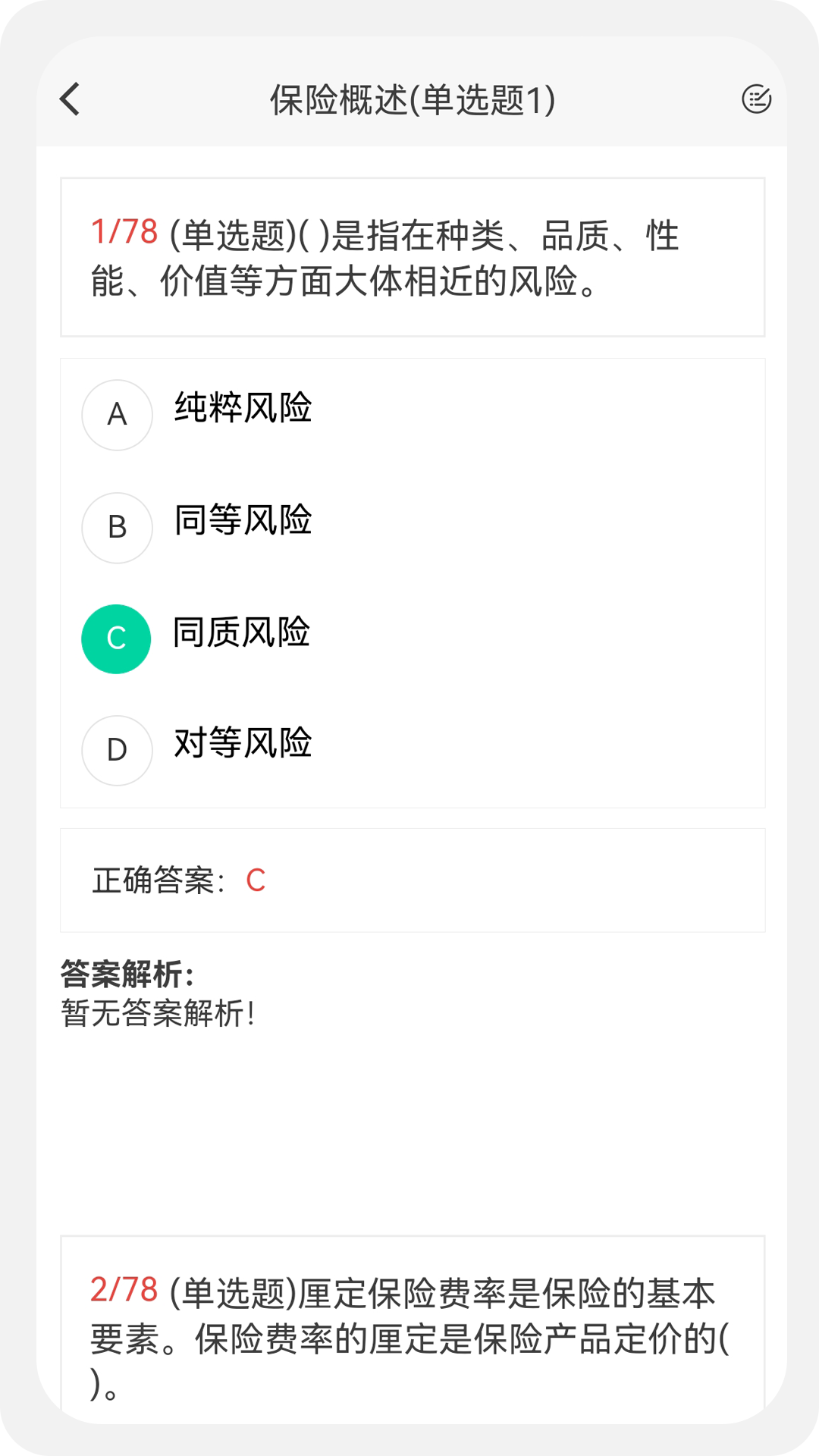Tap the 答案解析 heading
This screenshot has width=819, height=1456.
pyautogui.click(x=124, y=976)
